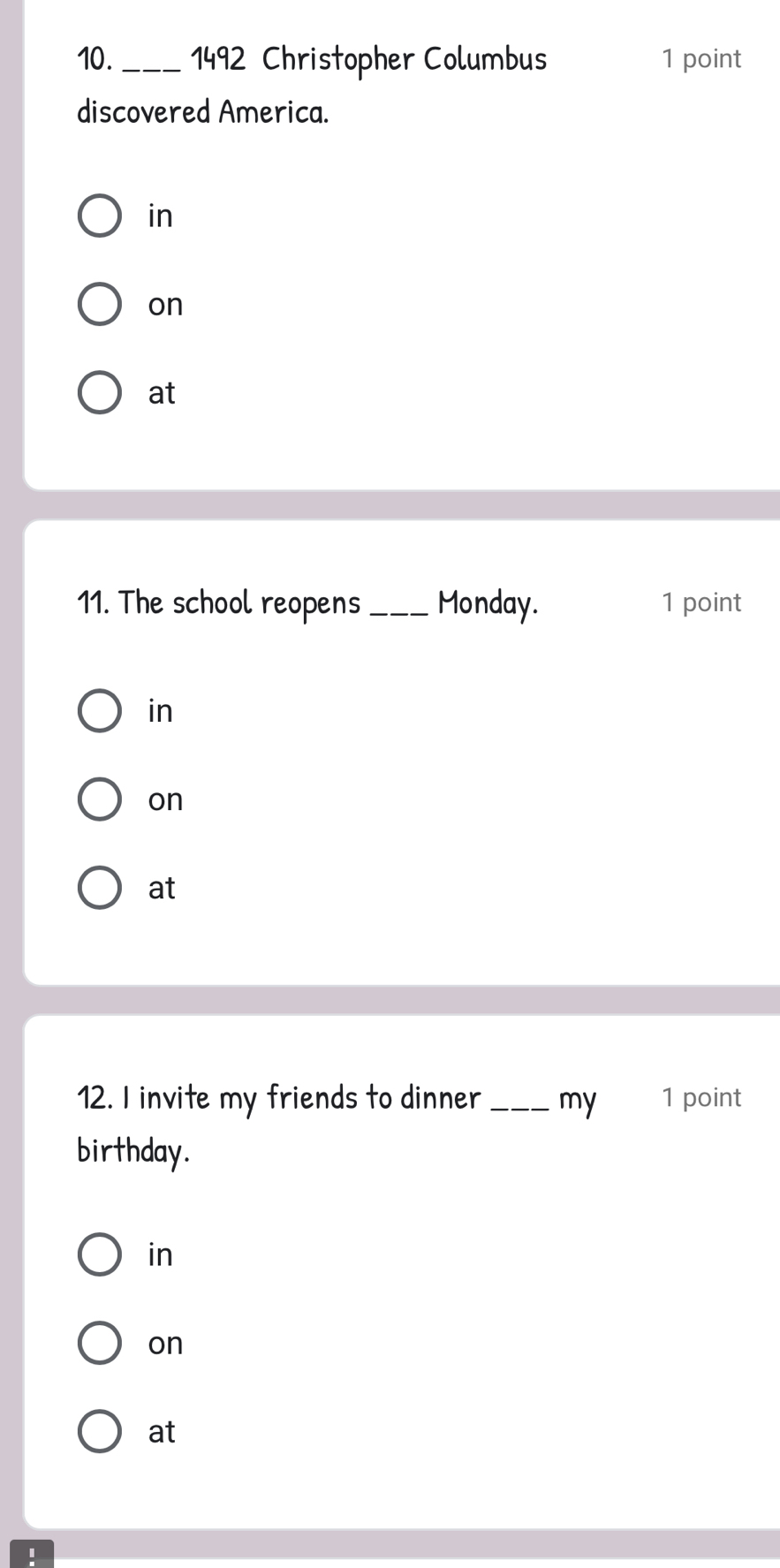
Task: Choose 'on' for question 11 about Monday
Action: [100, 799]
